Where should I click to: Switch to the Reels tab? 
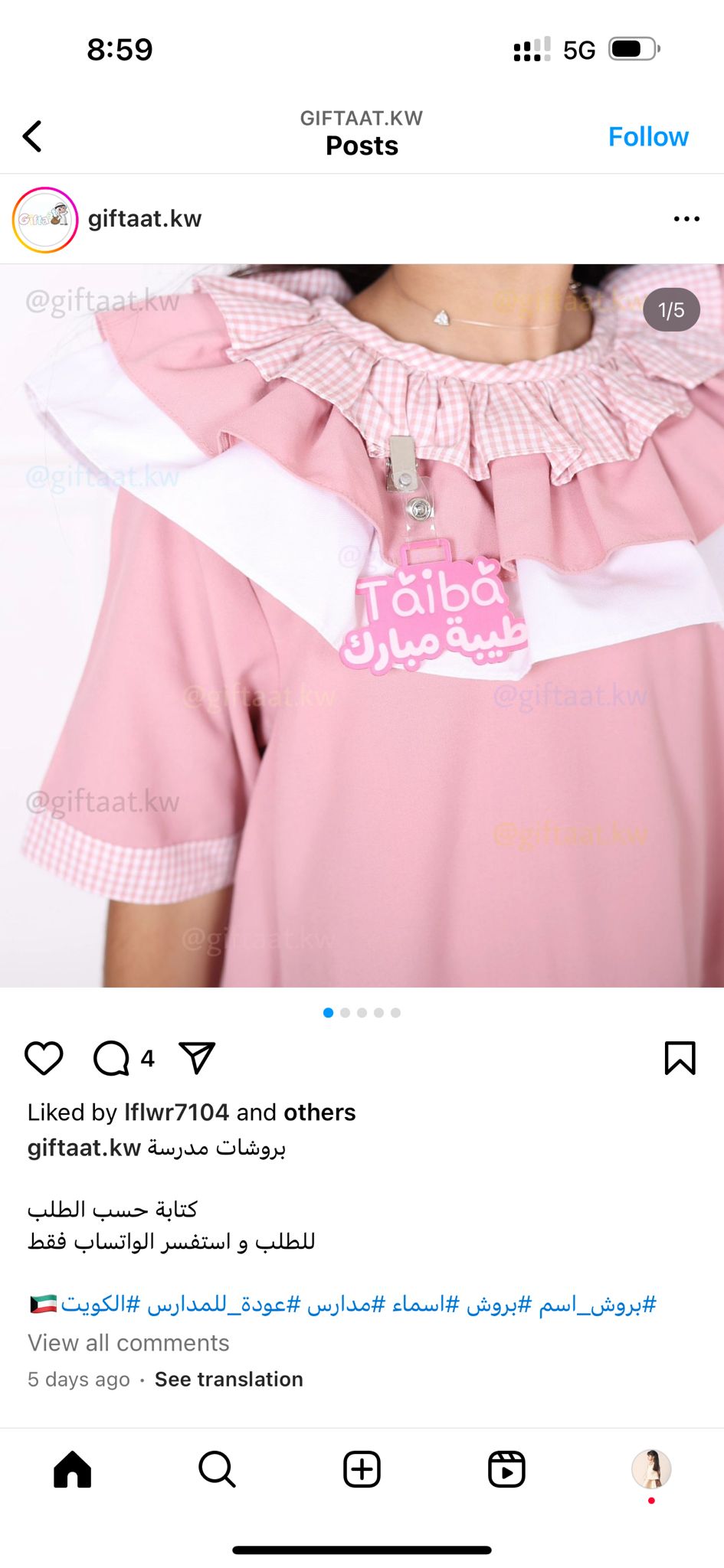click(x=506, y=1468)
